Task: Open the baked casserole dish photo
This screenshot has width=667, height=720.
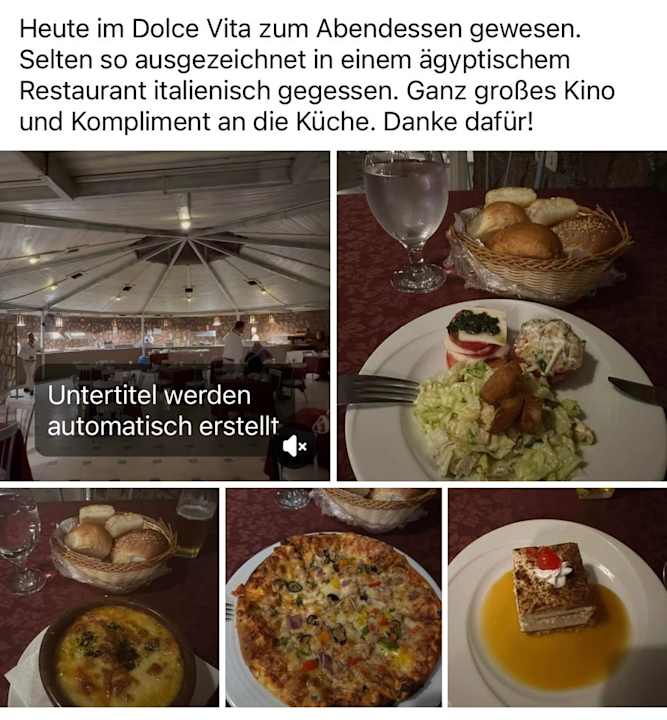Action: pyautogui.click(x=109, y=598)
